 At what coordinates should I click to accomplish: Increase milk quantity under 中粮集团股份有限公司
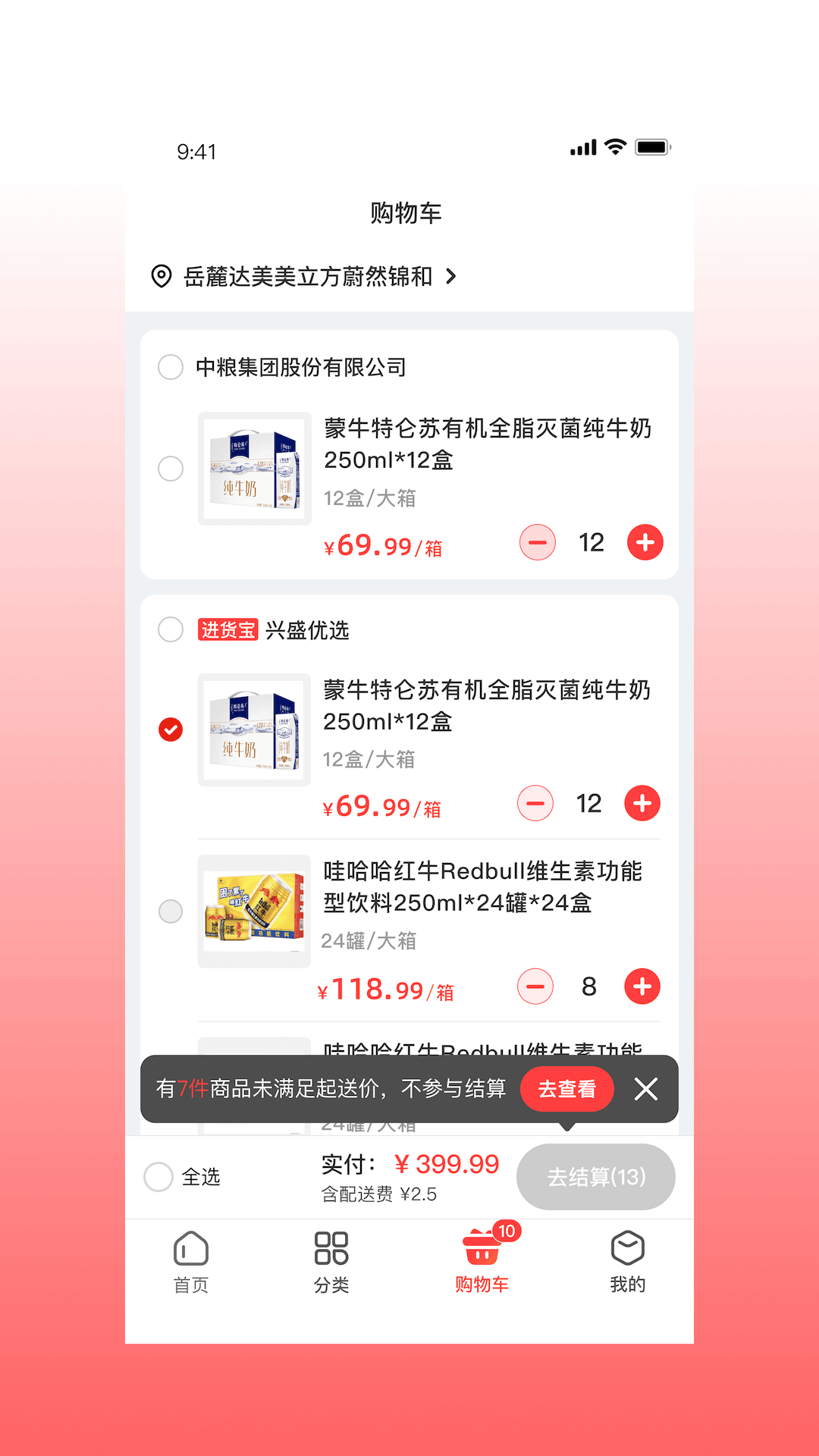645,543
